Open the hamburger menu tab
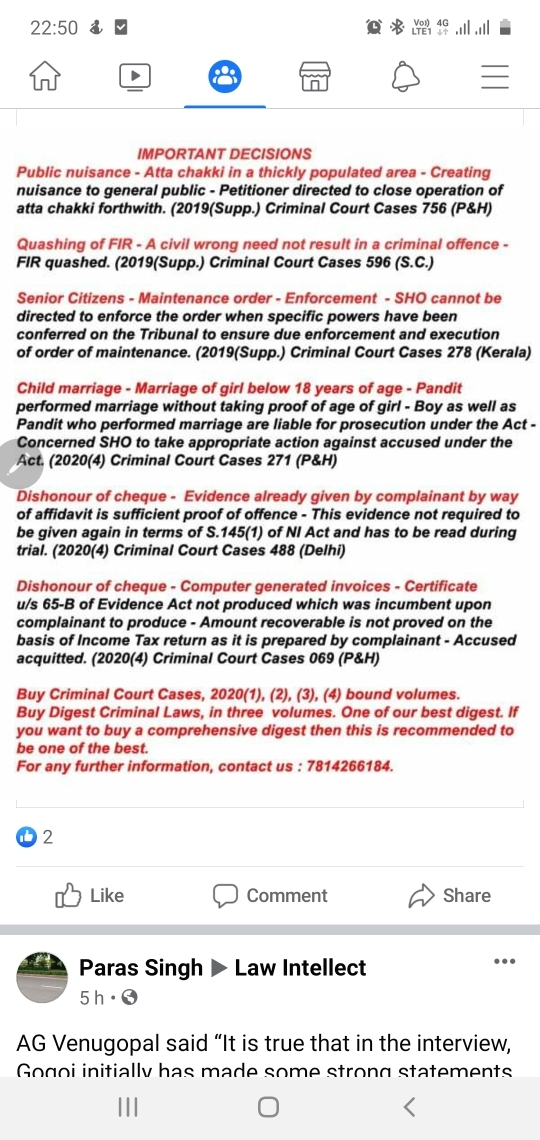Viewport: 540px width, 1140px height. pos(495,76)
